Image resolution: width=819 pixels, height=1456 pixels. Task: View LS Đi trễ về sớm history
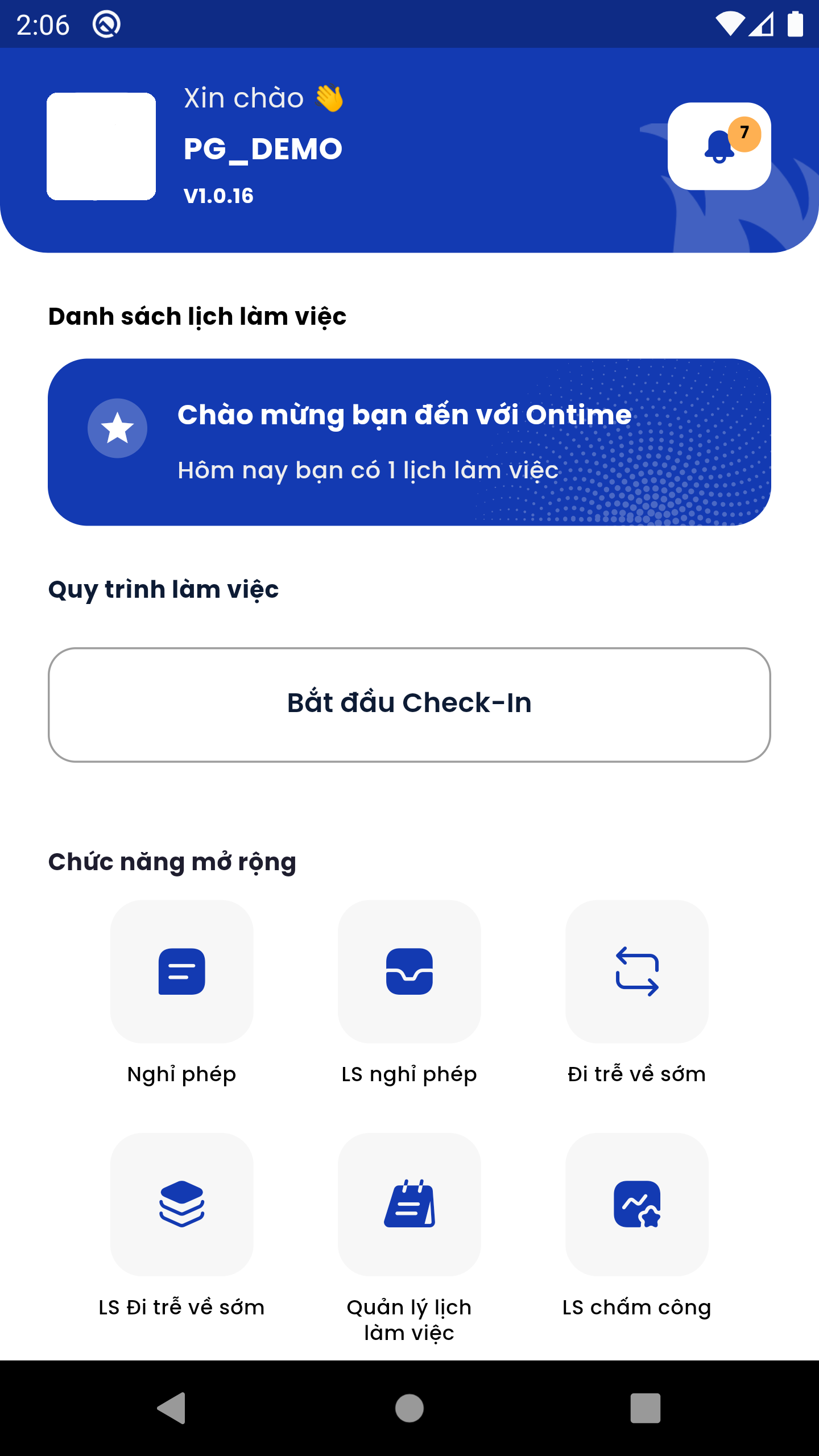click(182, 1204)
